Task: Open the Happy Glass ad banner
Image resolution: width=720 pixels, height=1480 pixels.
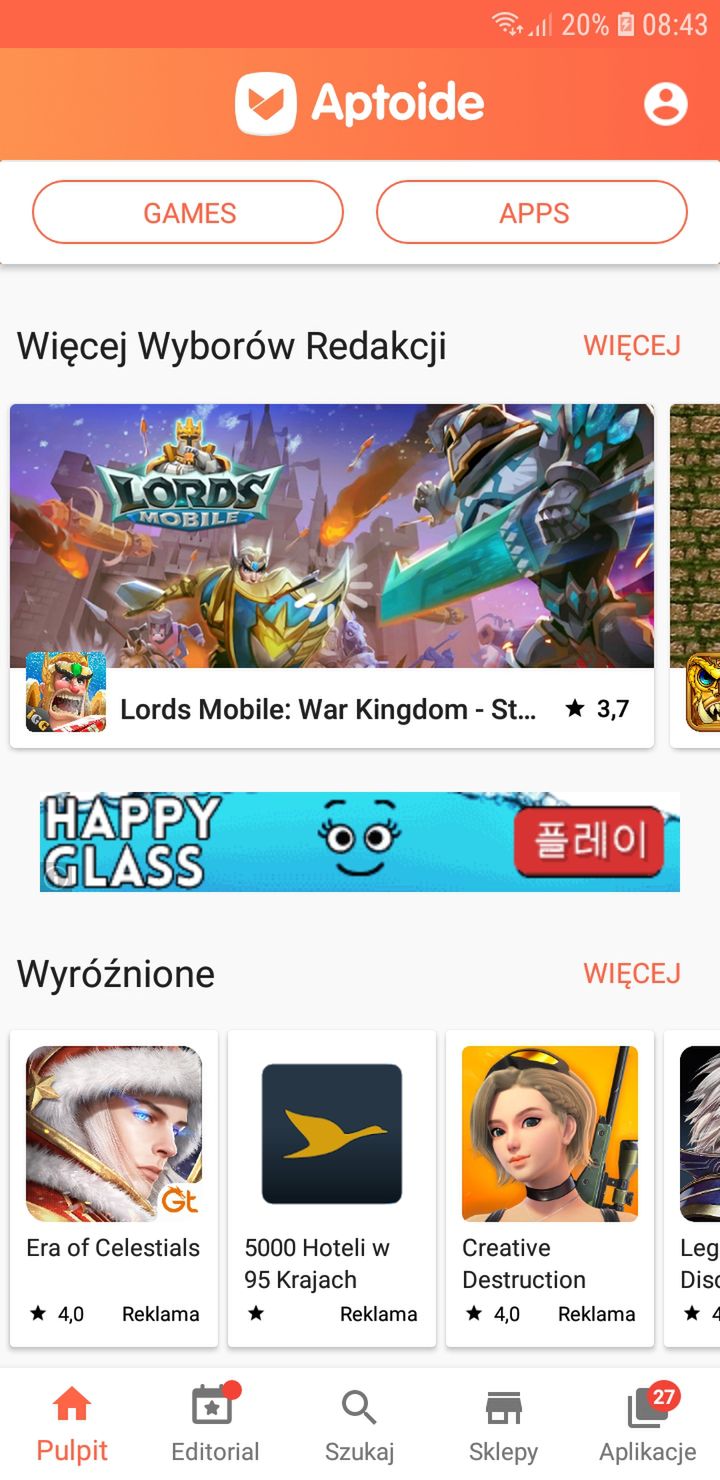Action: click(x=360, y=842)
